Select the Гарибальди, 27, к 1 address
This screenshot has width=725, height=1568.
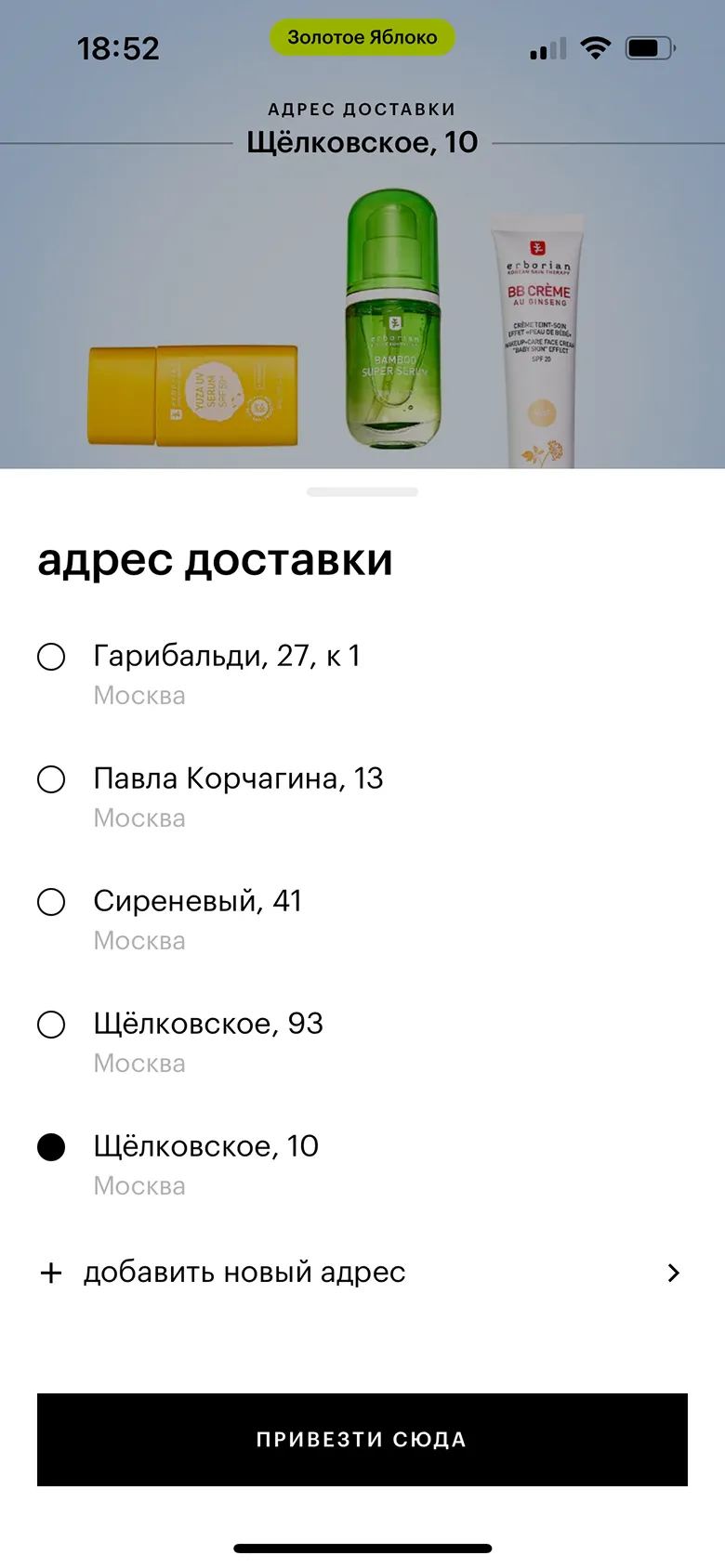click(52, 658)
